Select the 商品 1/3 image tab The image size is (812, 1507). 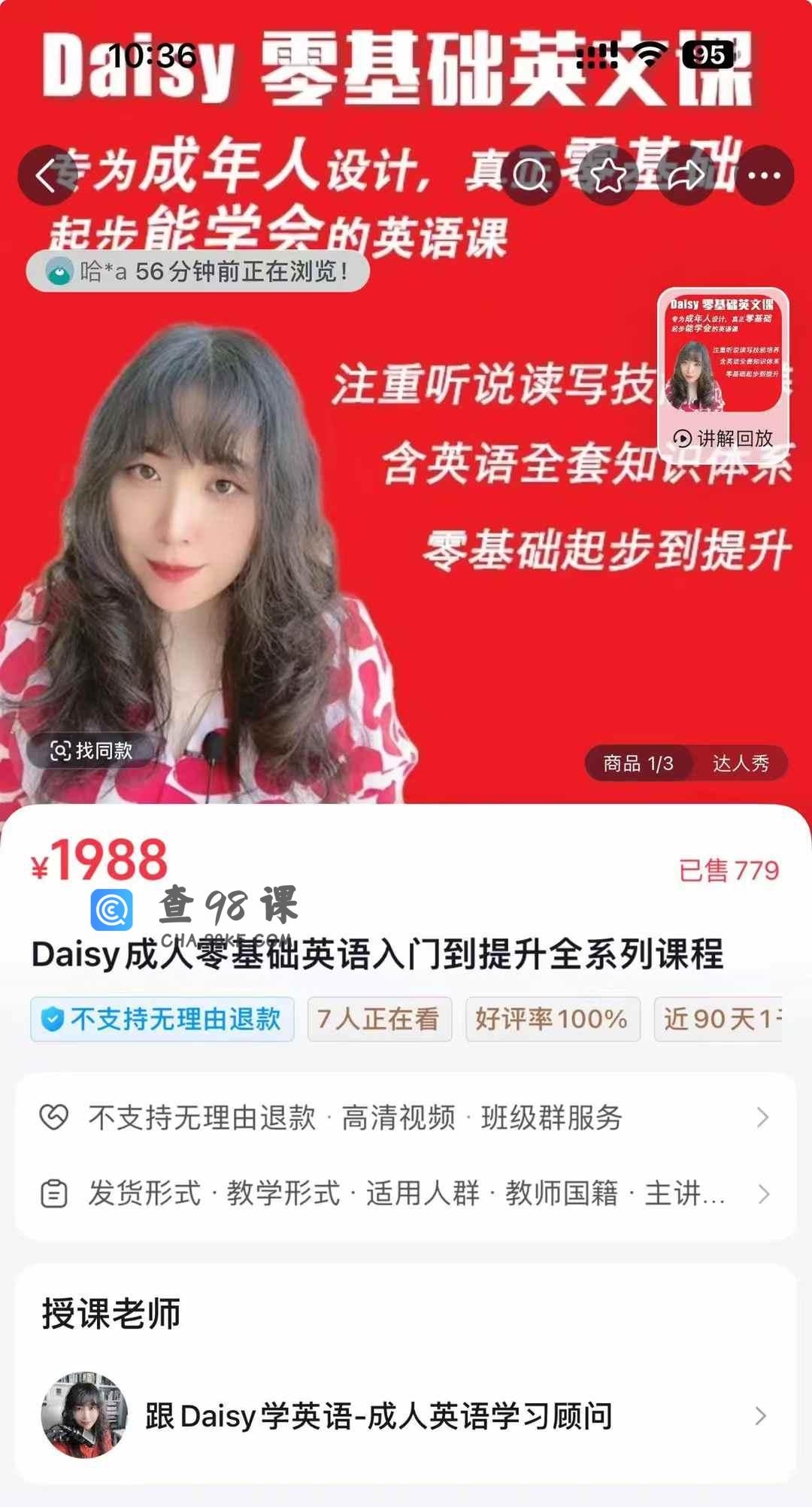[638, 764]
